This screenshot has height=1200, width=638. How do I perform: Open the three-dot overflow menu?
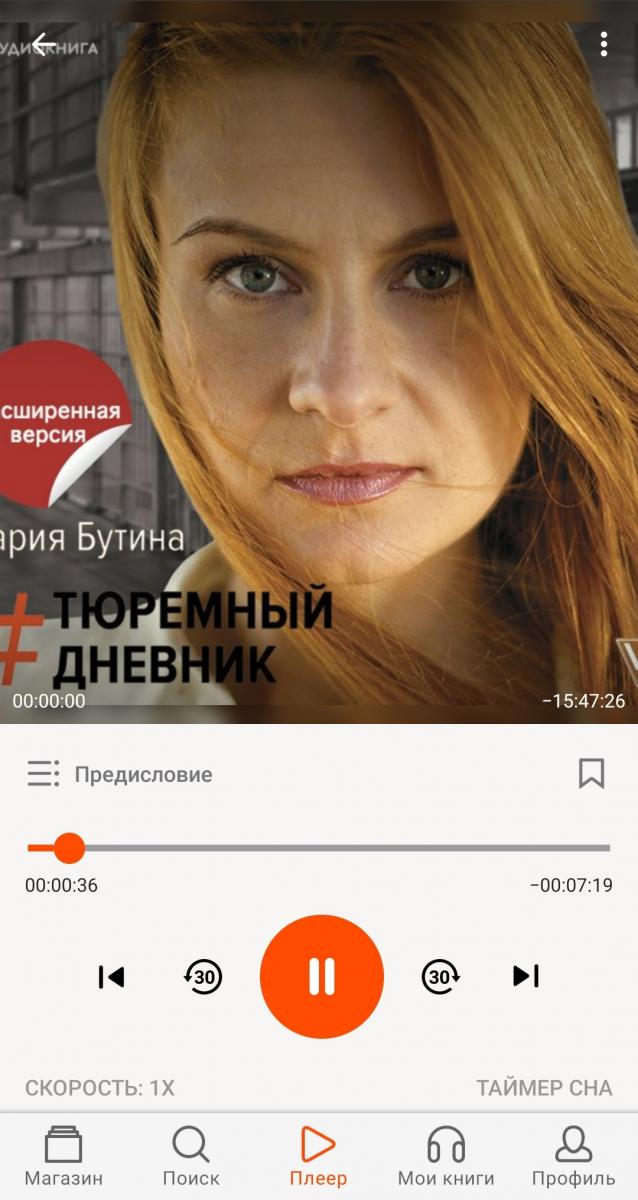(x=604, y=44)
